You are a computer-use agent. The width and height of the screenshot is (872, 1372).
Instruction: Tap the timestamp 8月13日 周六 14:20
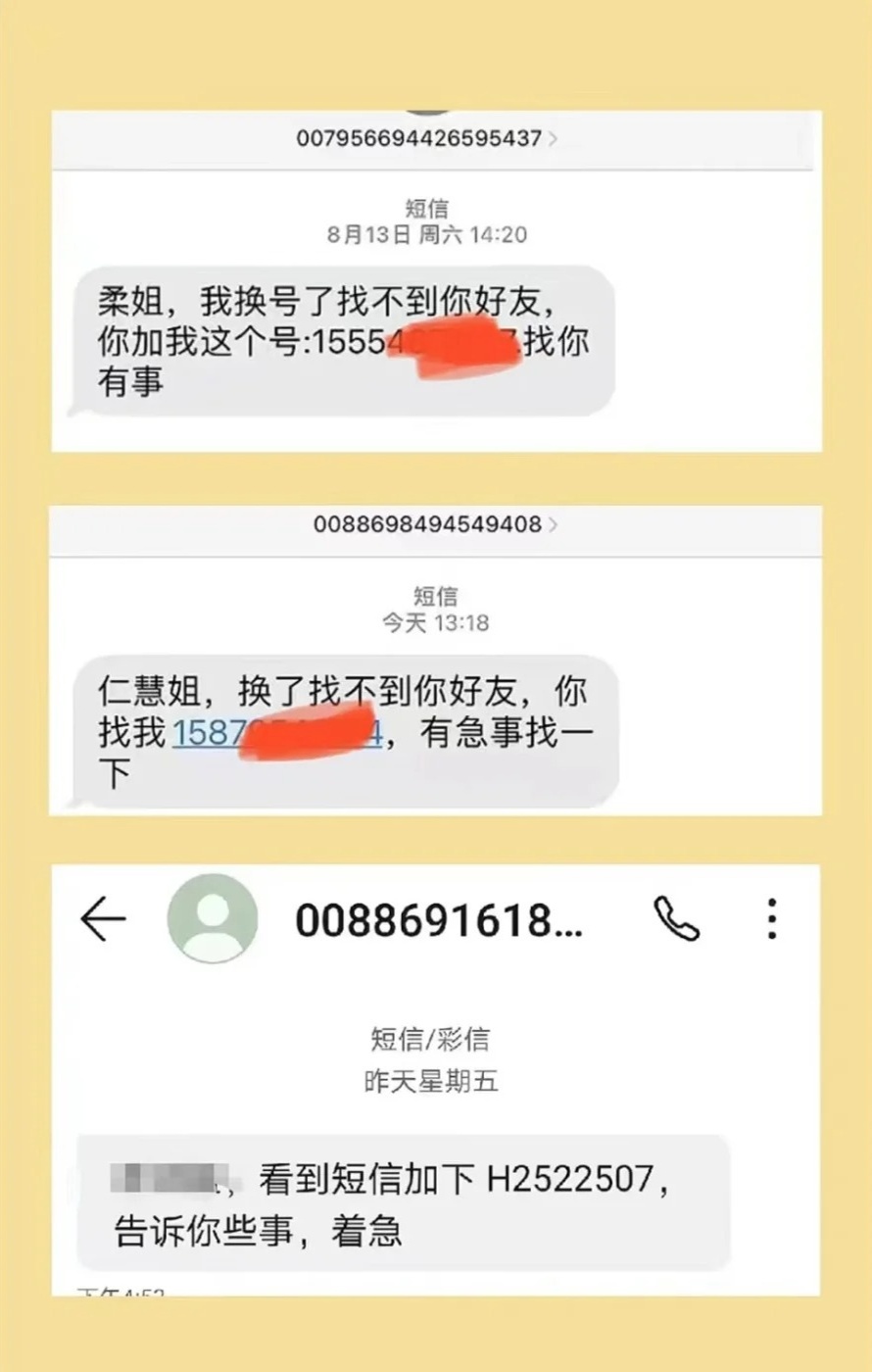(x=435, y=235)
